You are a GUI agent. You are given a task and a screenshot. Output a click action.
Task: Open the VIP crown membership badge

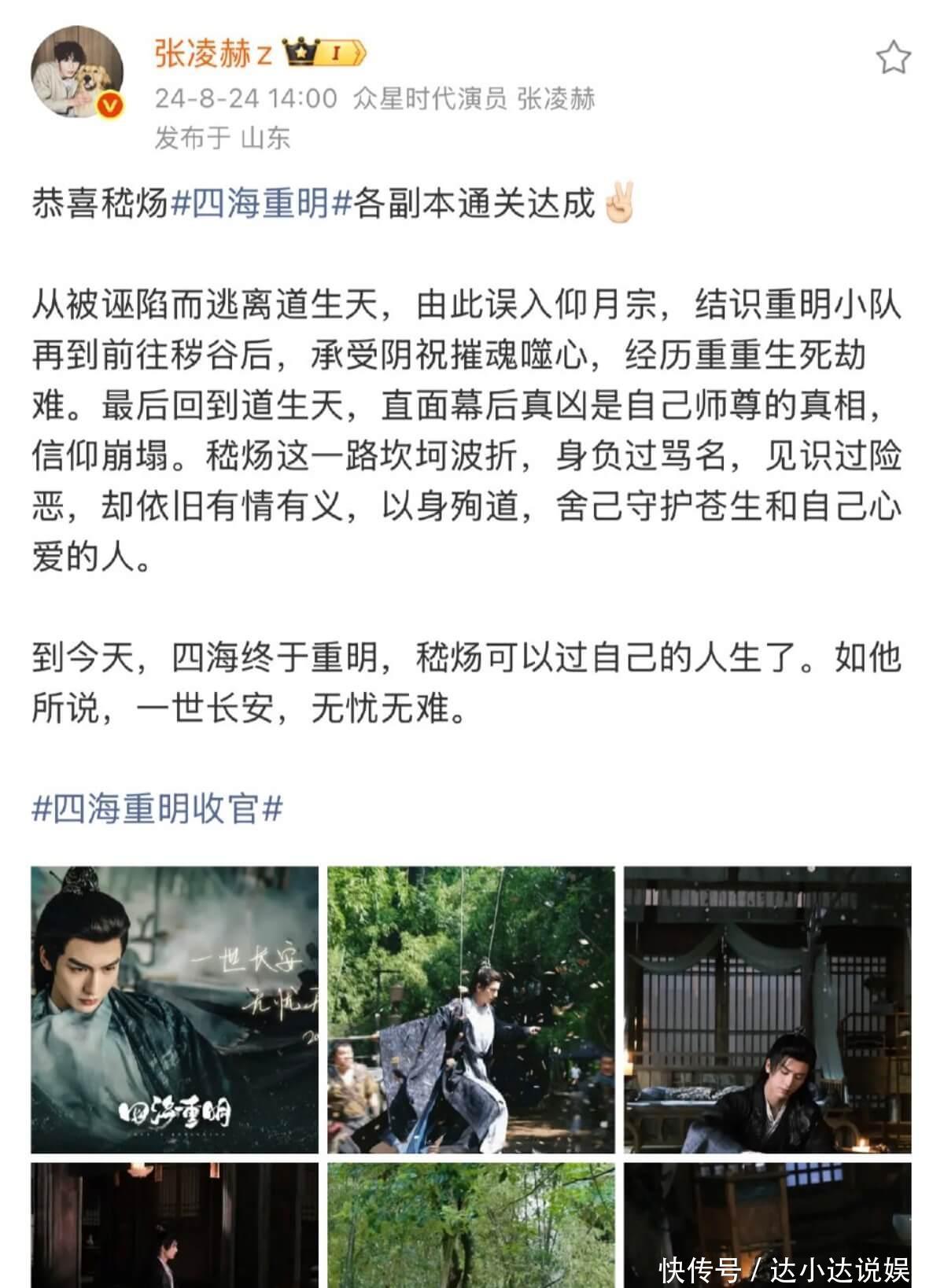(326, 53)
